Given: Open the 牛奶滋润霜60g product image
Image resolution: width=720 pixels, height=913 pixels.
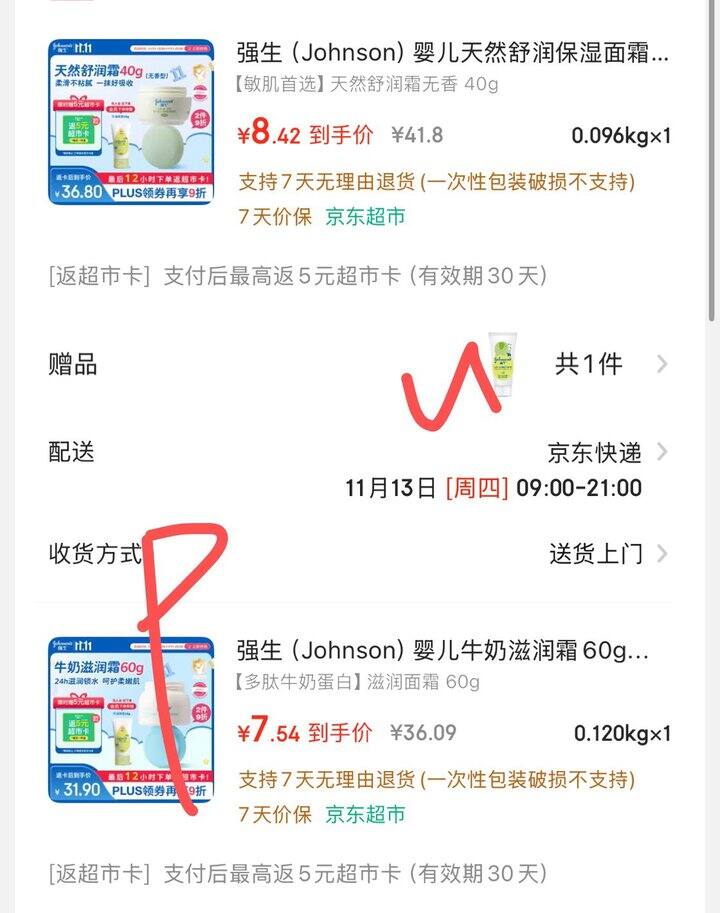Looking at the screenshot, I should (131, 720).
